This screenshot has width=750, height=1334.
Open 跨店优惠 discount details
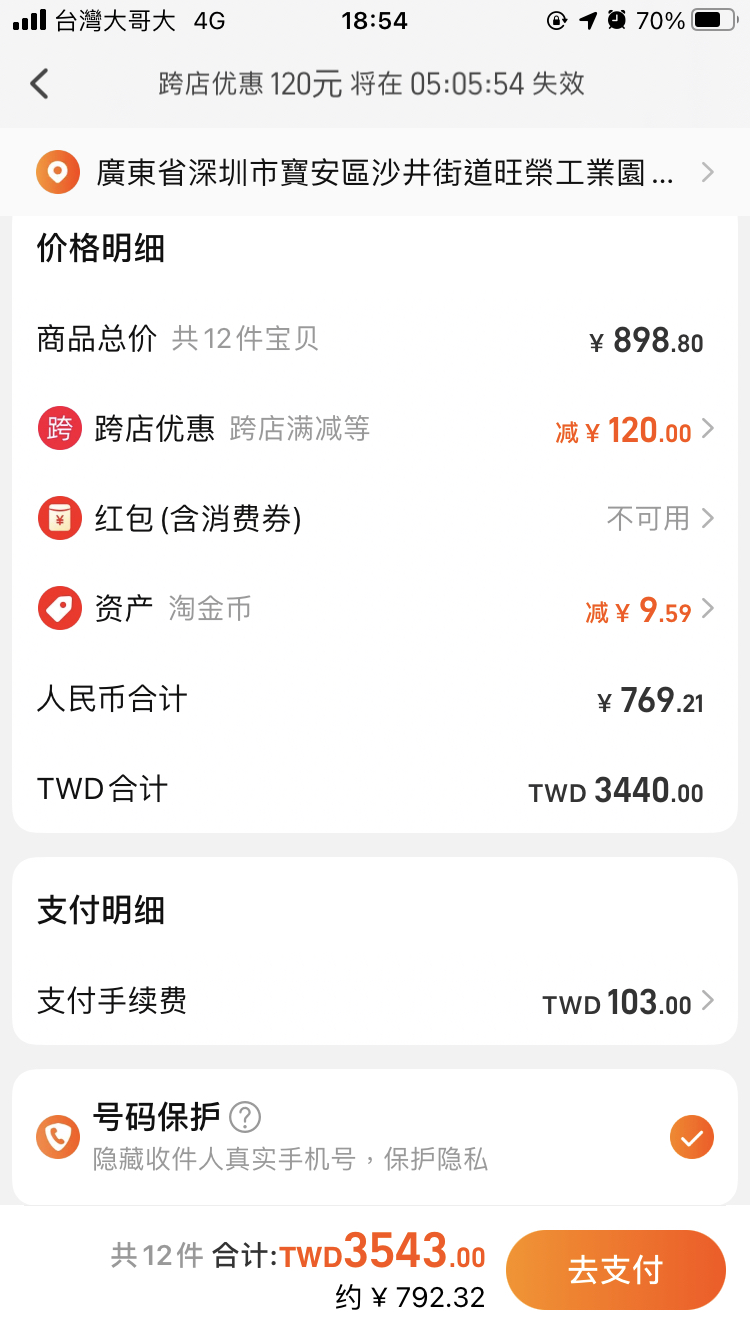pos(375,430)
